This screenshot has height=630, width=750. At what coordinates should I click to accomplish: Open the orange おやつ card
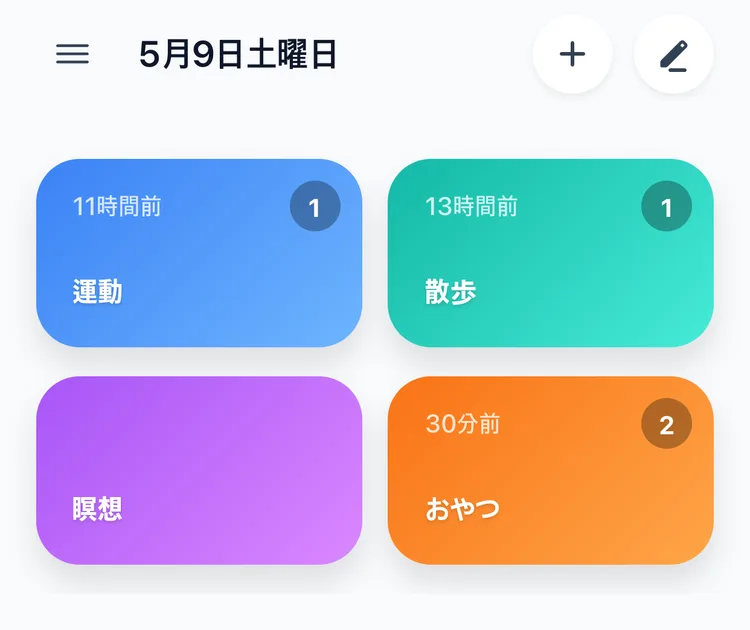click(551, 470)
